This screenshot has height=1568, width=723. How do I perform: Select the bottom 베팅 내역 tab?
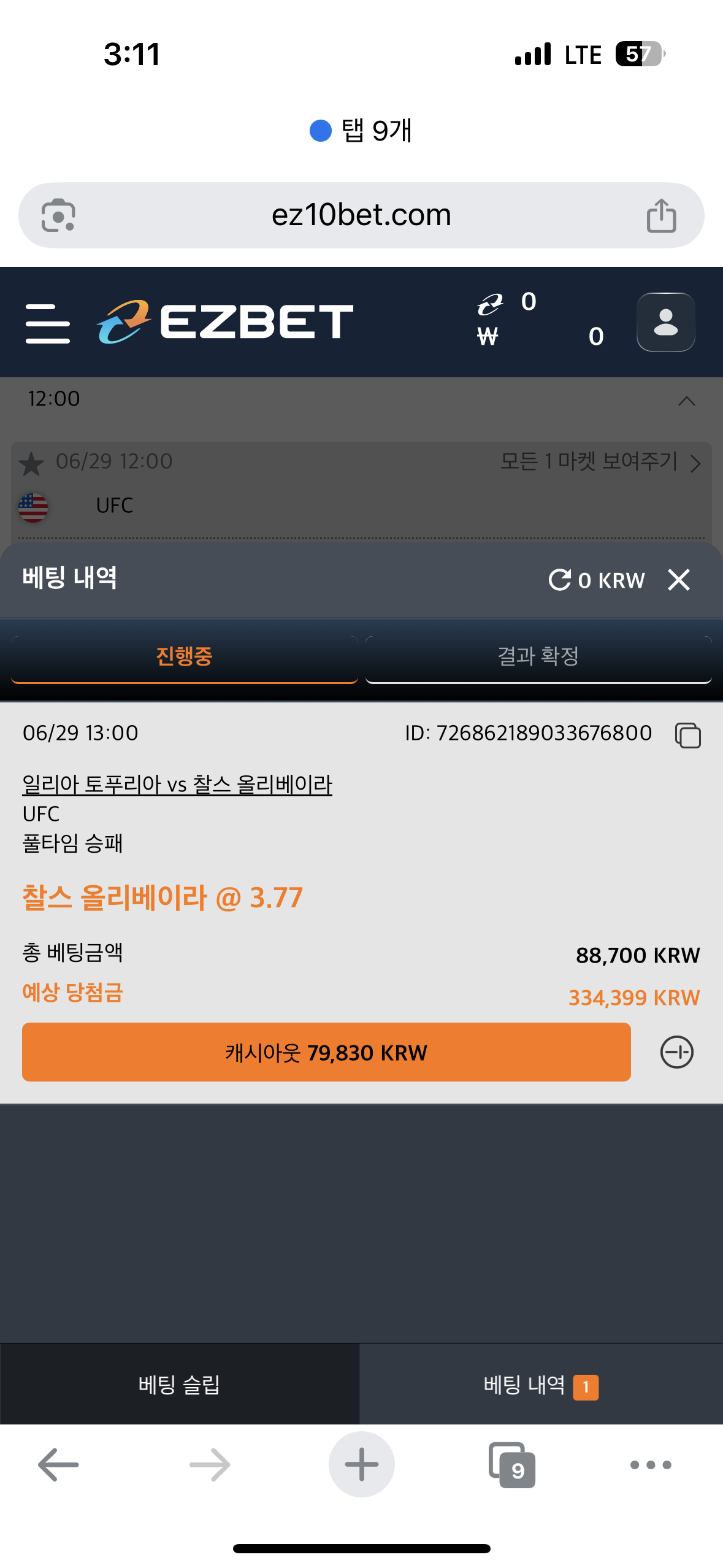click(x=540, y=1385)
